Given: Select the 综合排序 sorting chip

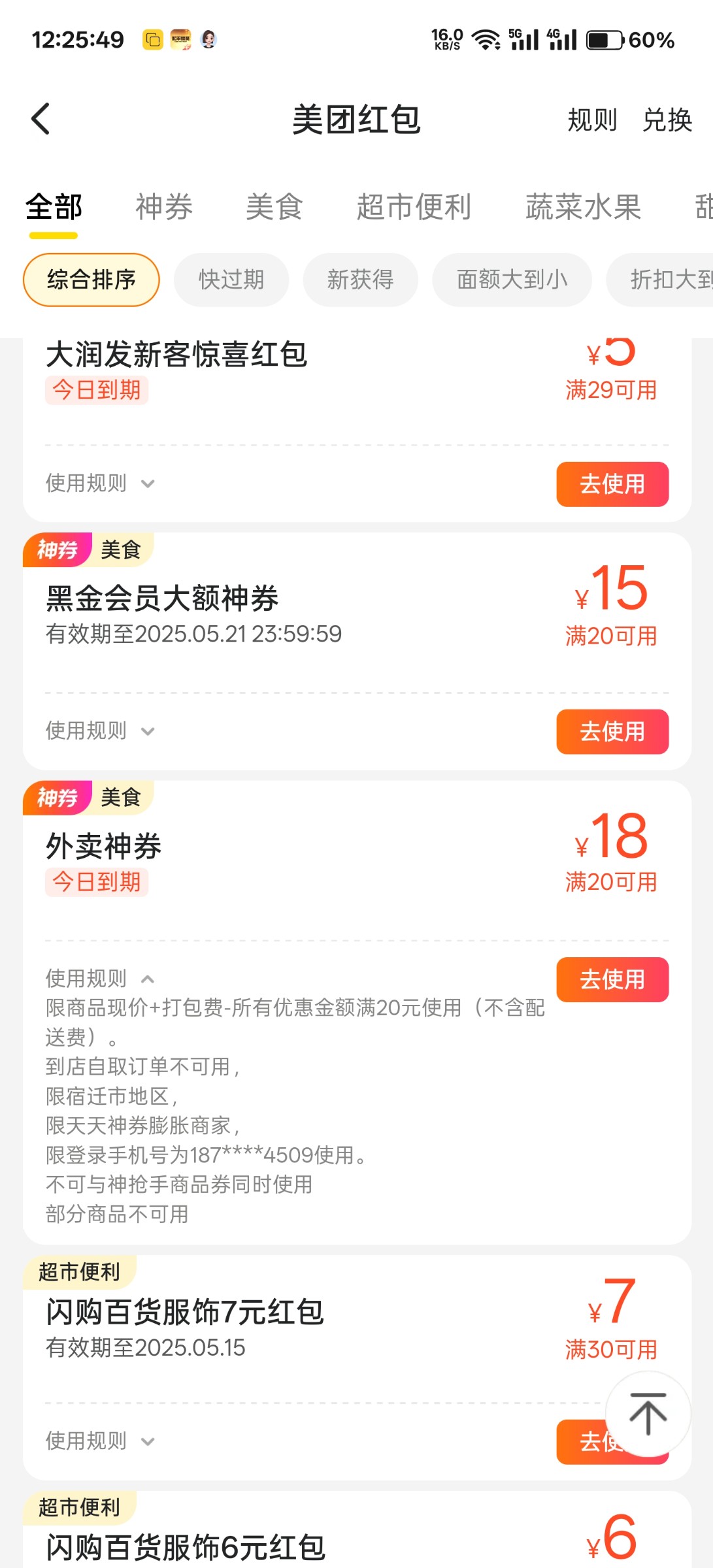Looking at the screenshot, I should point(91,280).
